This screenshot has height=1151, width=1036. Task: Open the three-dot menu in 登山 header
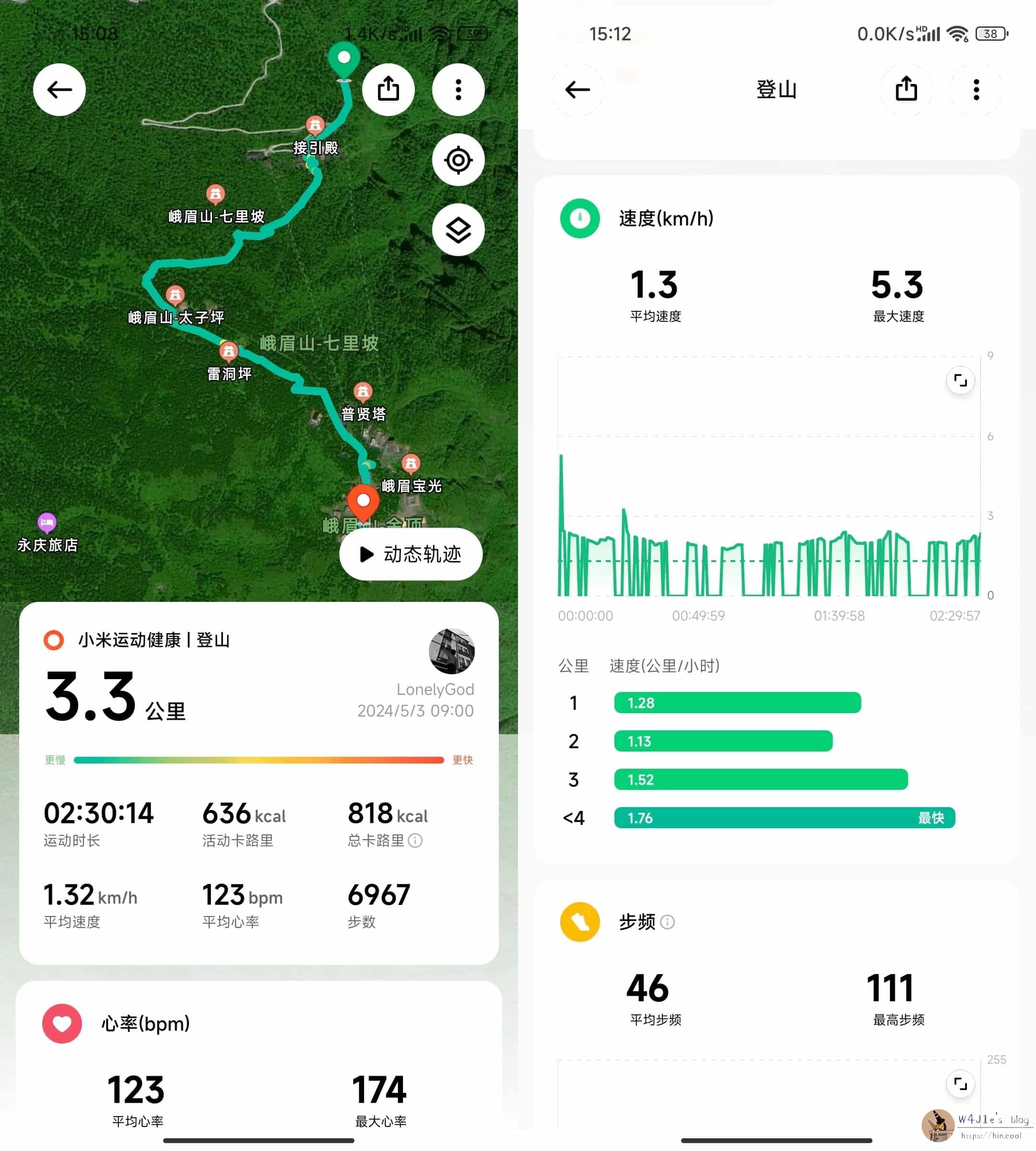pos(976,89)
